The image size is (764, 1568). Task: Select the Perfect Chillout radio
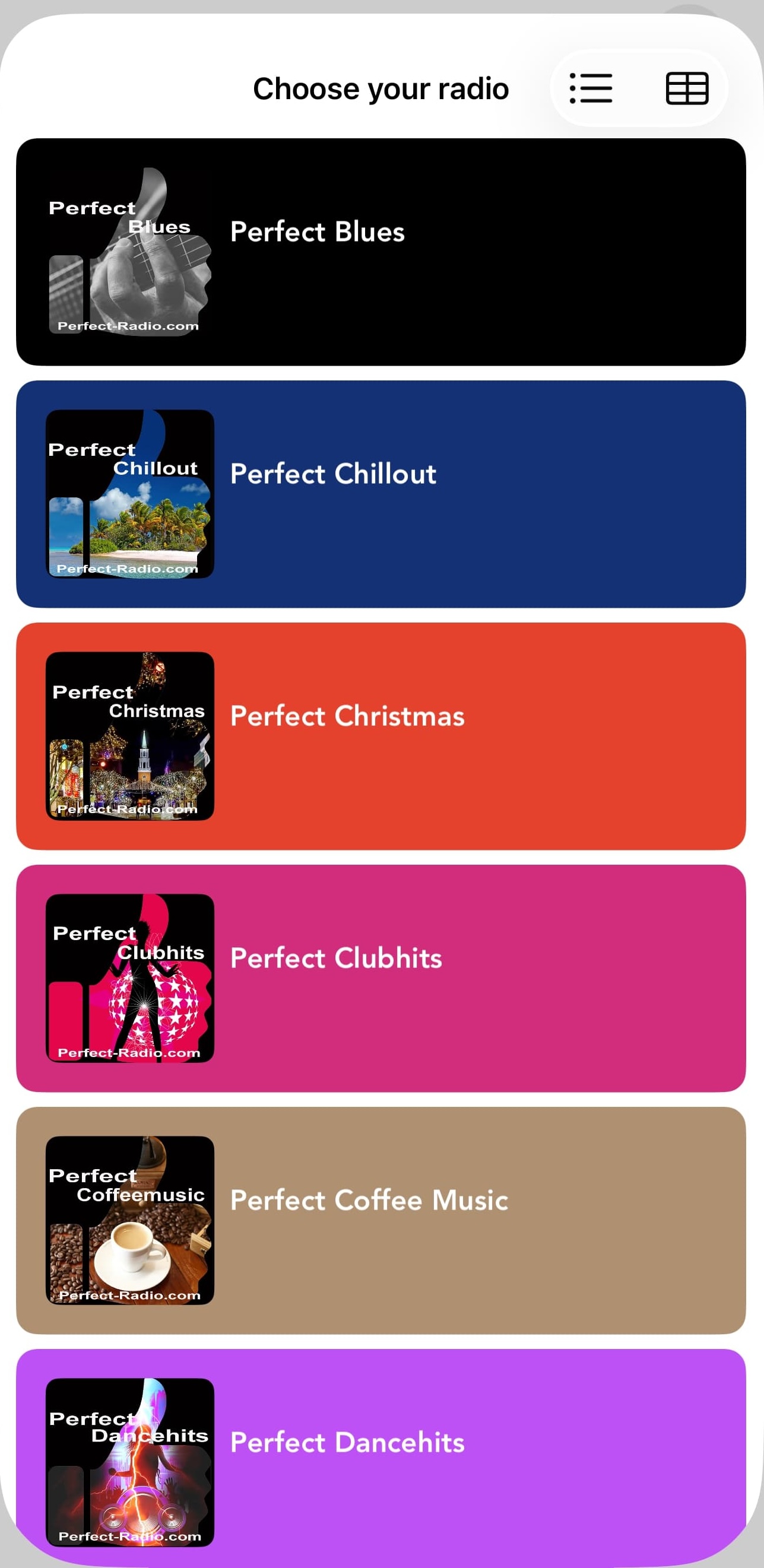tap(381, 494)
